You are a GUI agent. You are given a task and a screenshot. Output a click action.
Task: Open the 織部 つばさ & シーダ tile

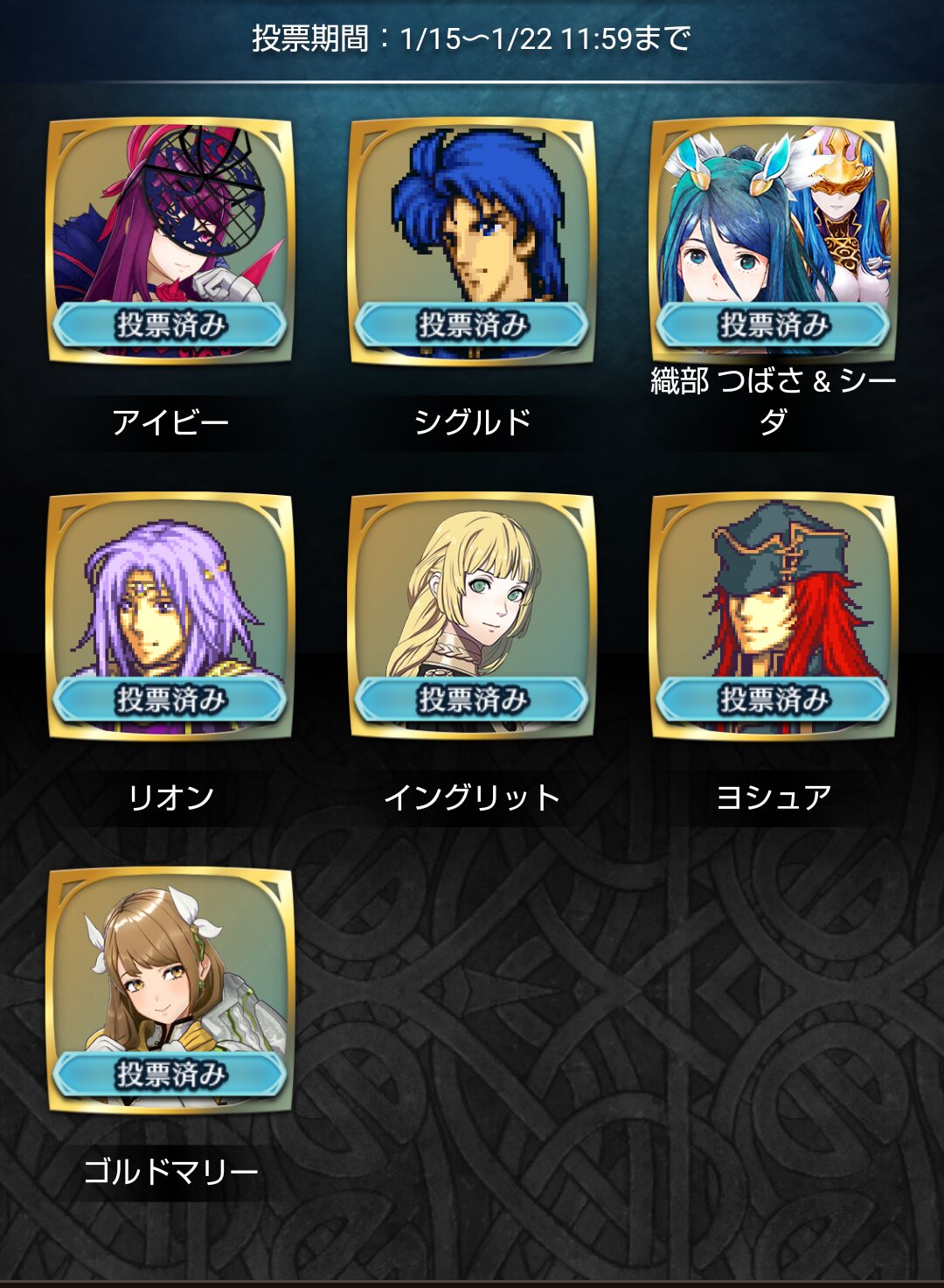point(773,240)
